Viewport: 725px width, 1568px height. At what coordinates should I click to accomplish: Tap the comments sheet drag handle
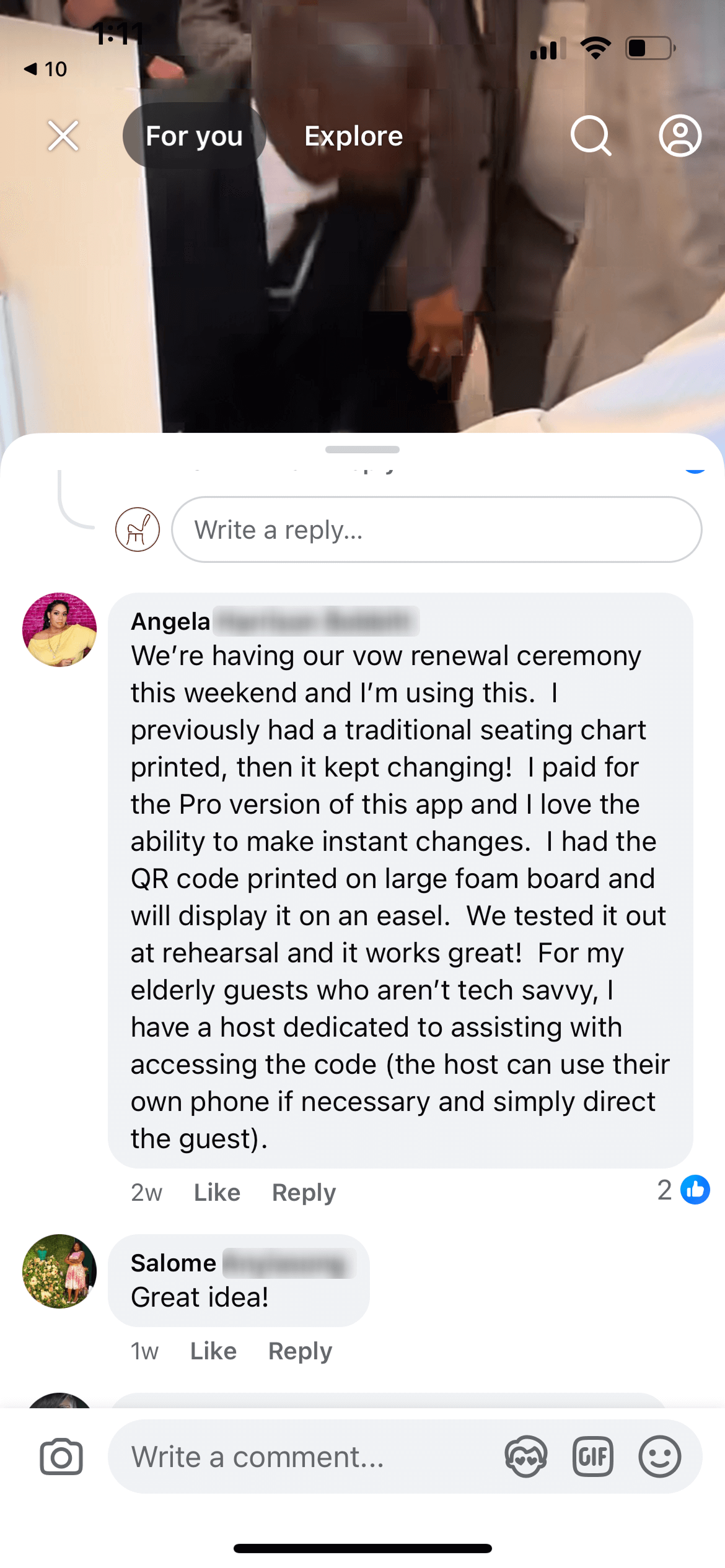tap(362, 450)
